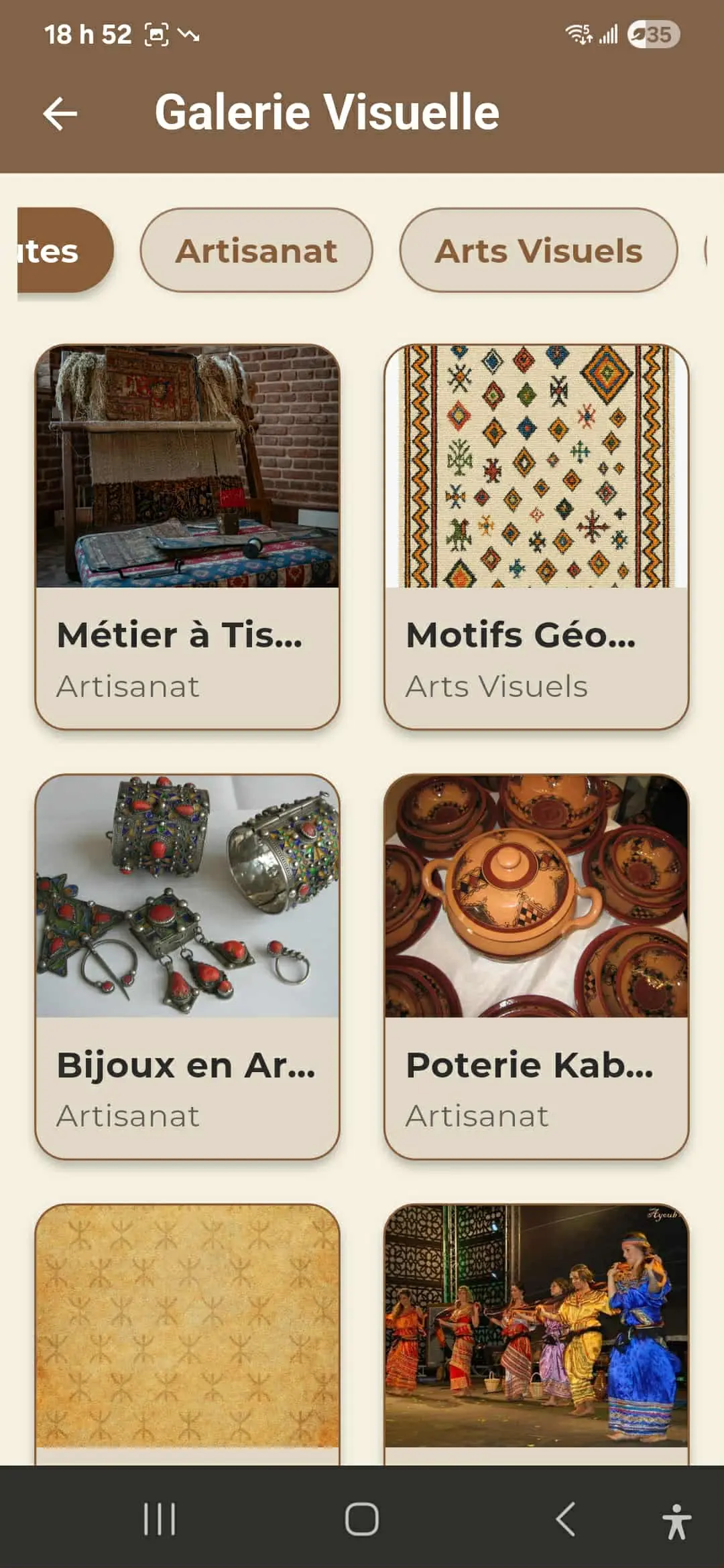
Task: Open the Métier à Tis... card
Action: coord(188,536)
